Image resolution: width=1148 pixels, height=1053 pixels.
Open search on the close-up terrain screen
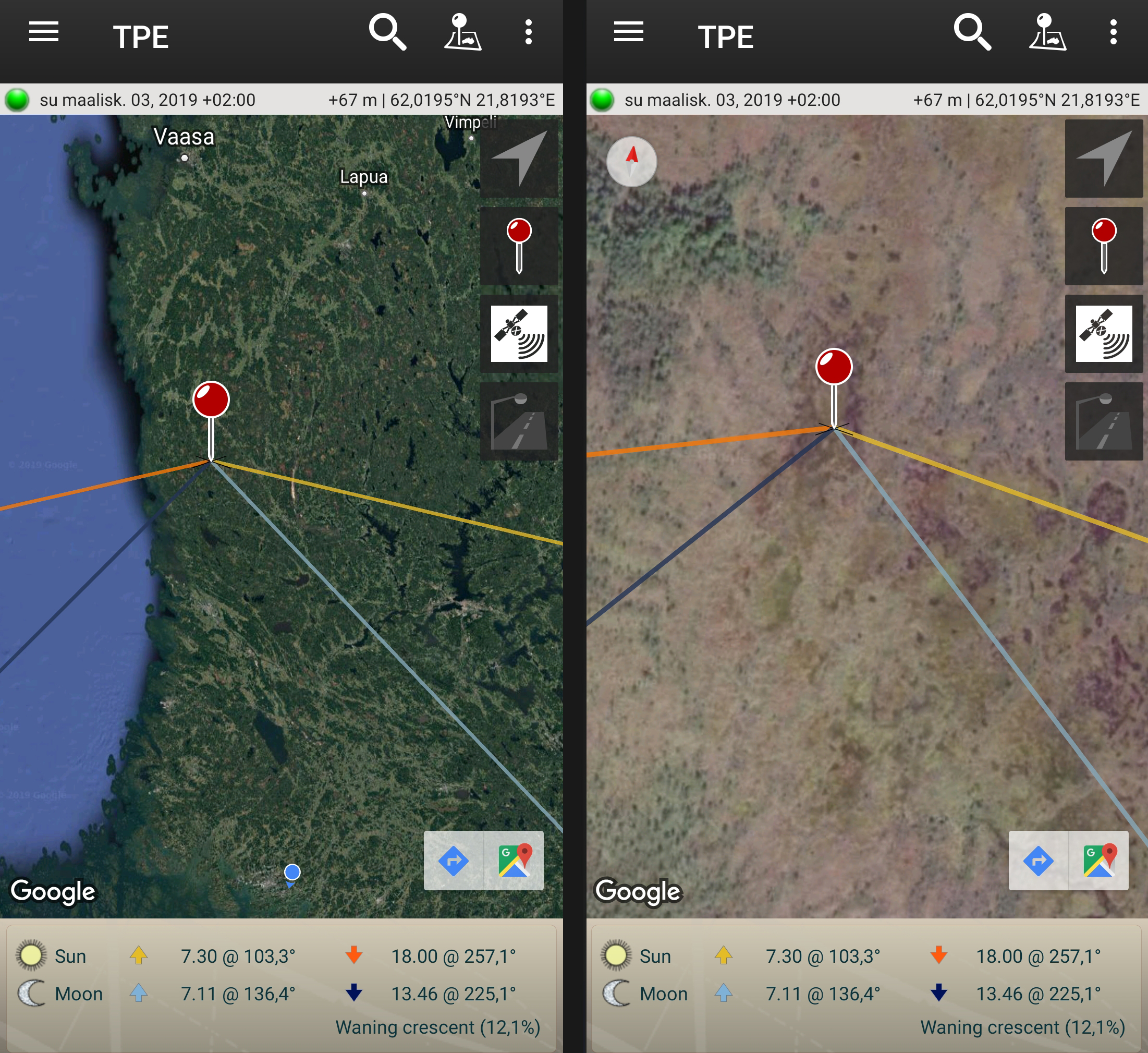click(972, 32)
